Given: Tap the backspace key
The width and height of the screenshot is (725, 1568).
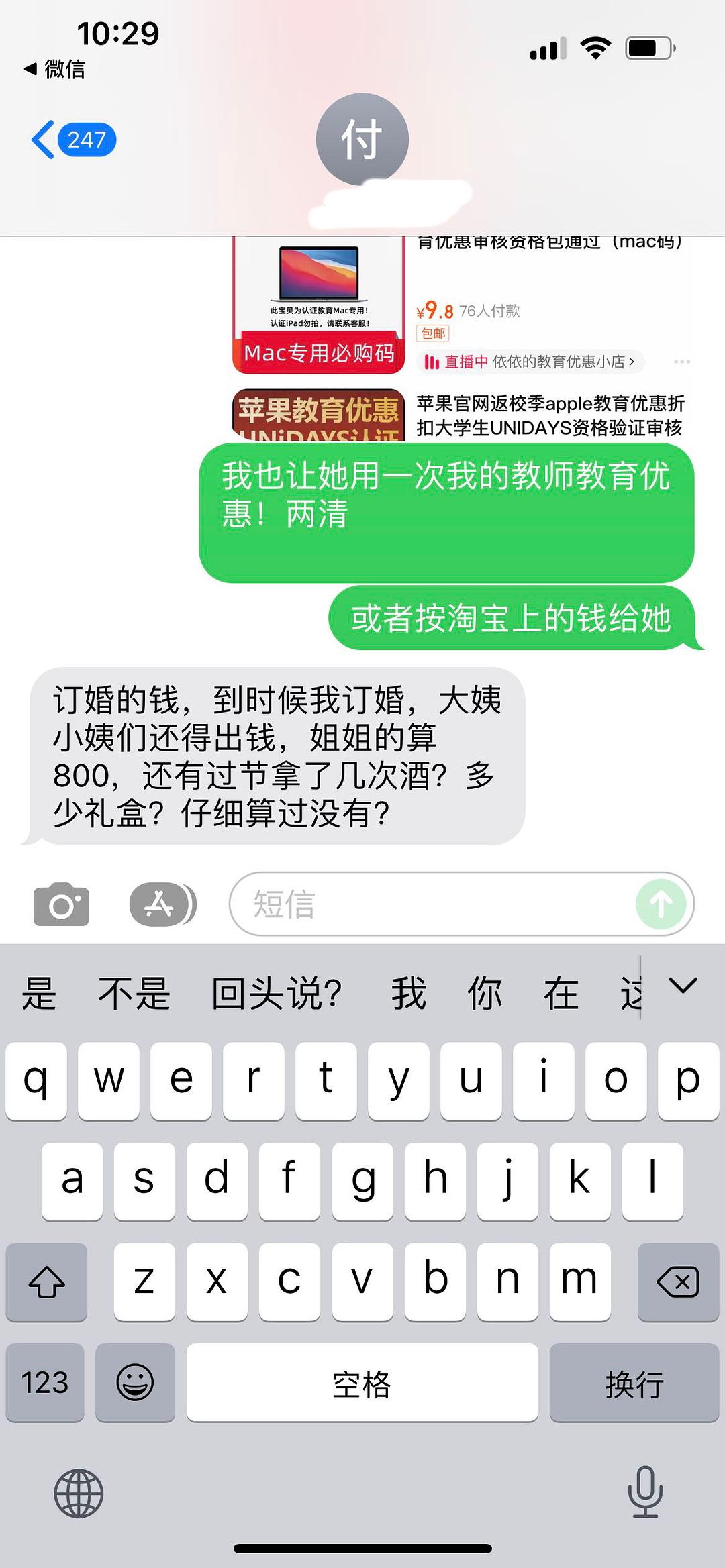Looking at the screenshot, I should pos(678,1282).
